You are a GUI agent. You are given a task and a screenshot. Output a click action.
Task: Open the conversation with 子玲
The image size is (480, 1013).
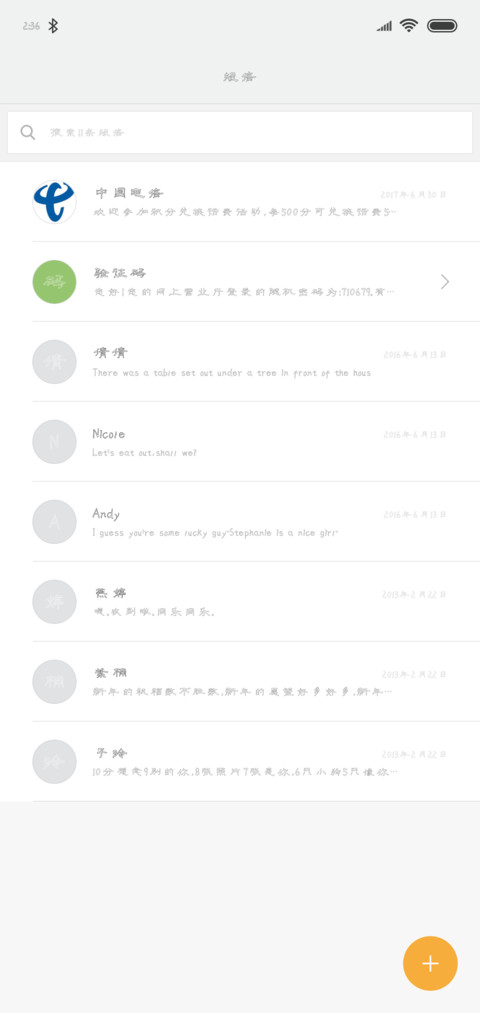point(240,762)
